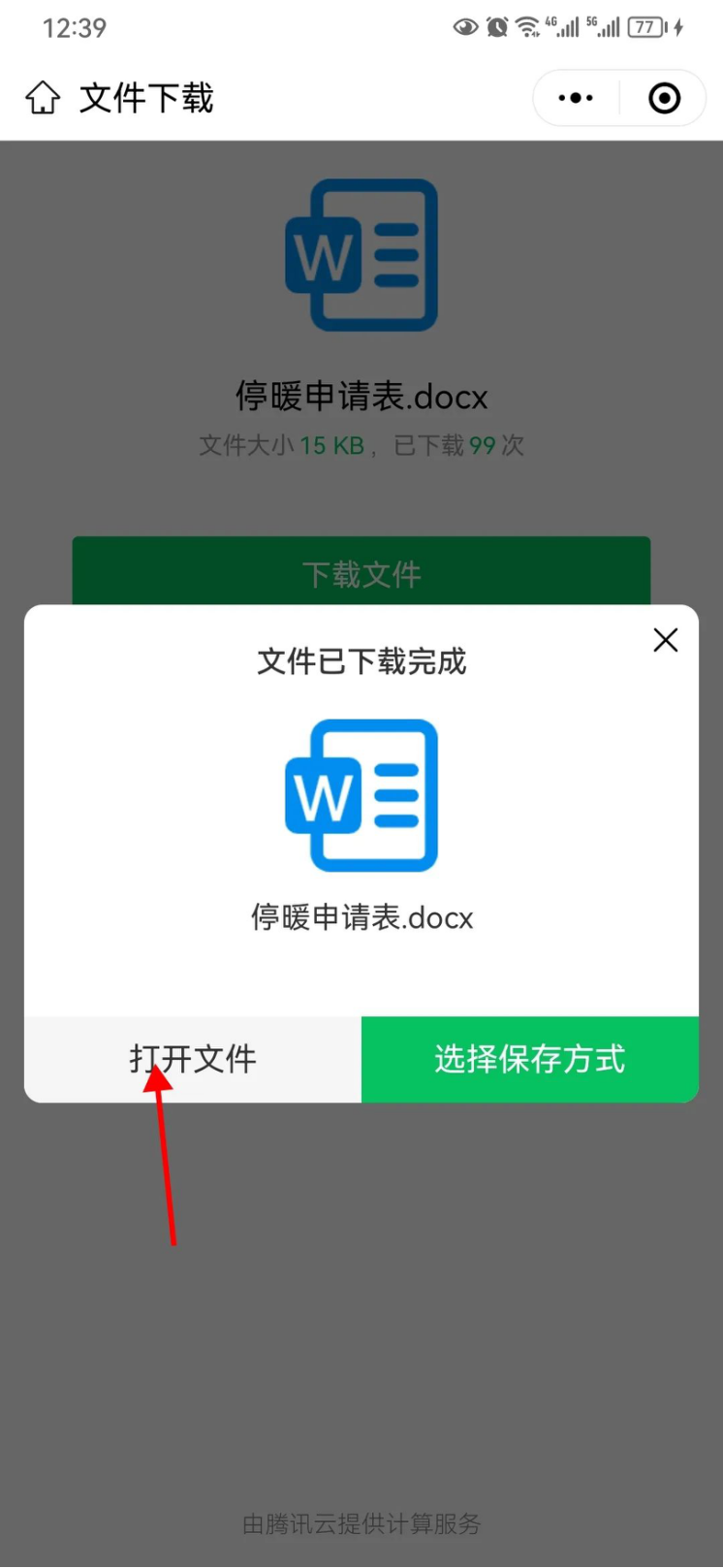723x1568 pixels.
Task: Close the download complete dialog
Action: pyautogui.click(x=665, y=640)
